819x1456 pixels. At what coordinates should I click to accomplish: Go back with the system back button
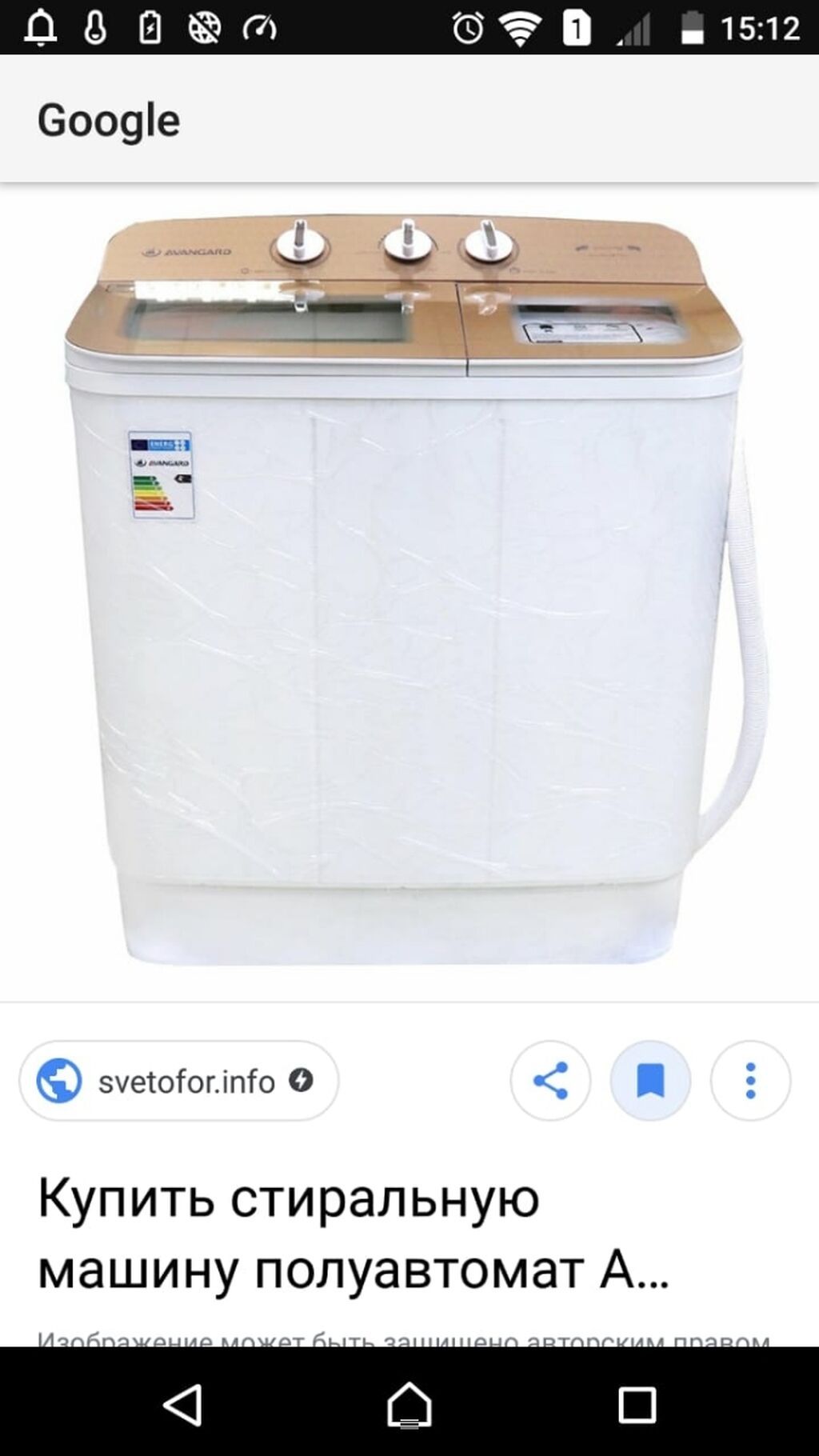(x=183, y=1404)
